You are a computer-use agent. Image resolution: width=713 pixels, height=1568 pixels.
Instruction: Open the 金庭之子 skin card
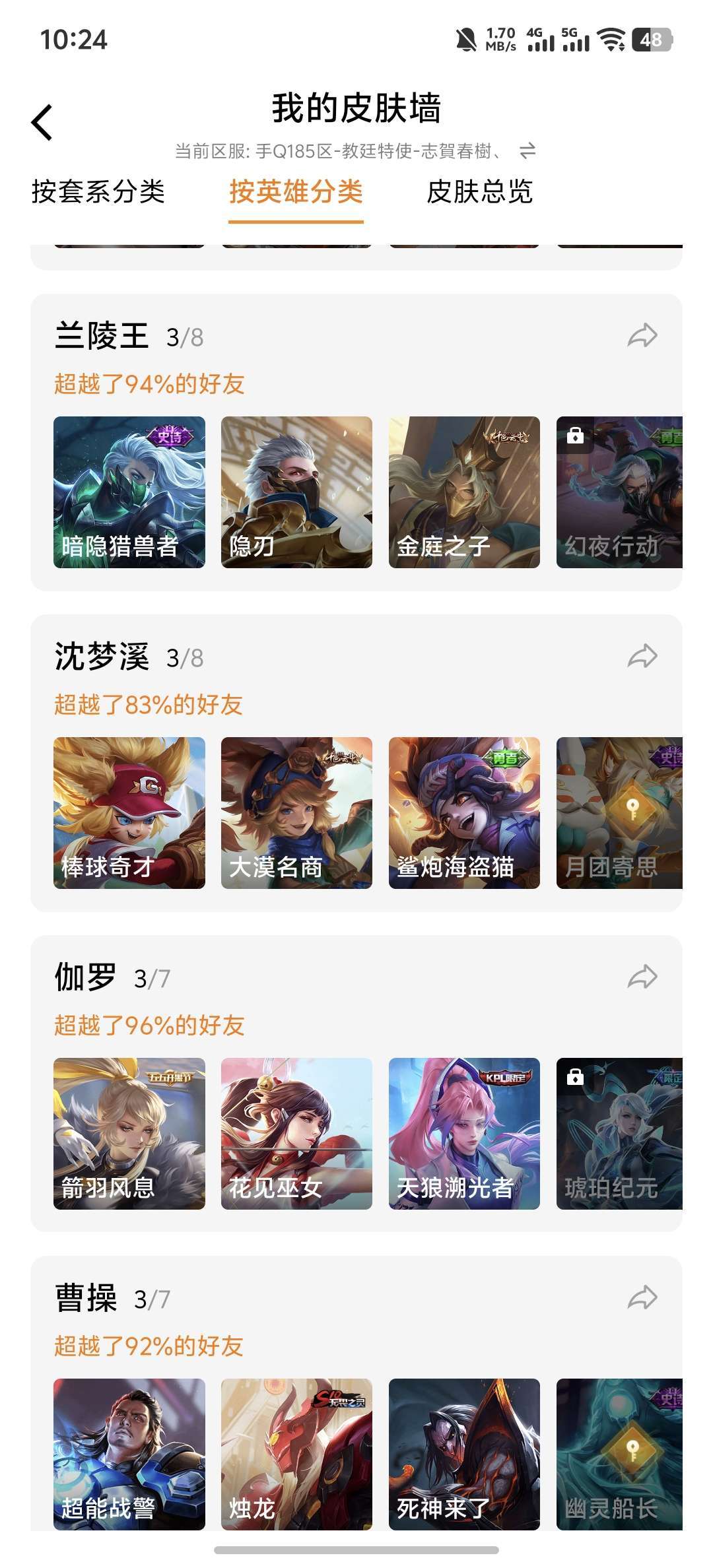coord(464,492)
